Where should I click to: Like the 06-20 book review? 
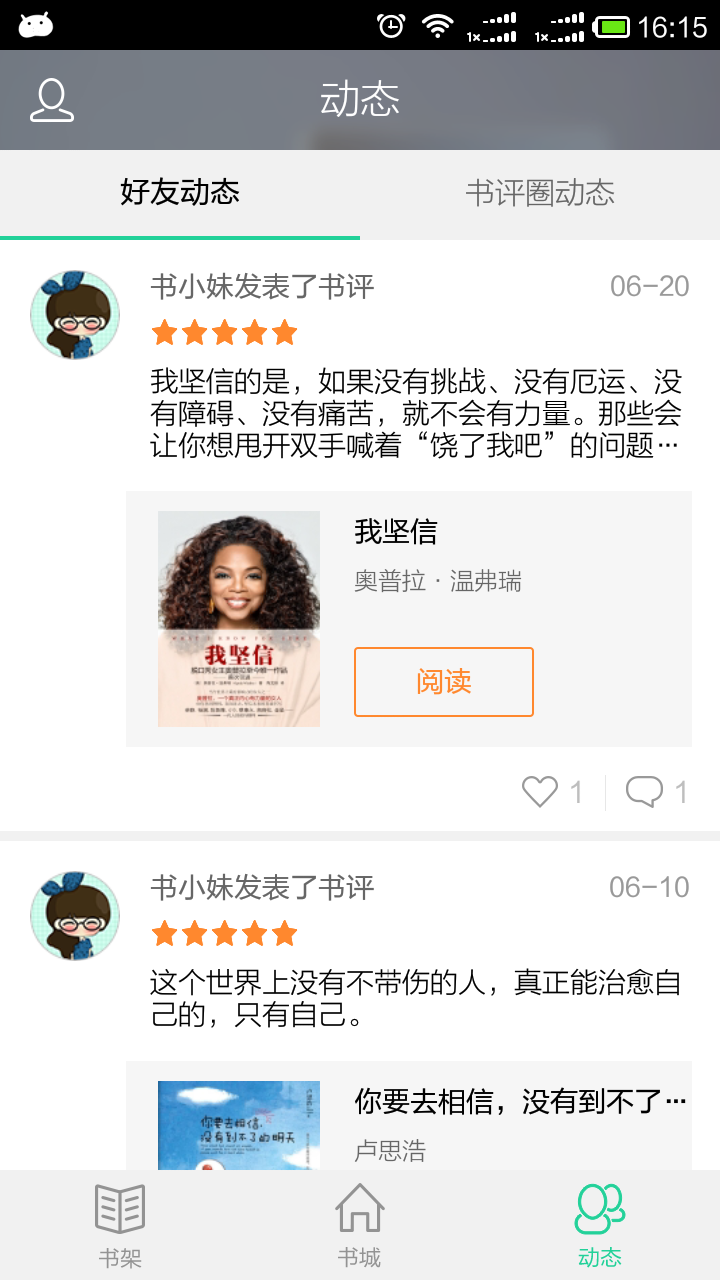(541, 792)
